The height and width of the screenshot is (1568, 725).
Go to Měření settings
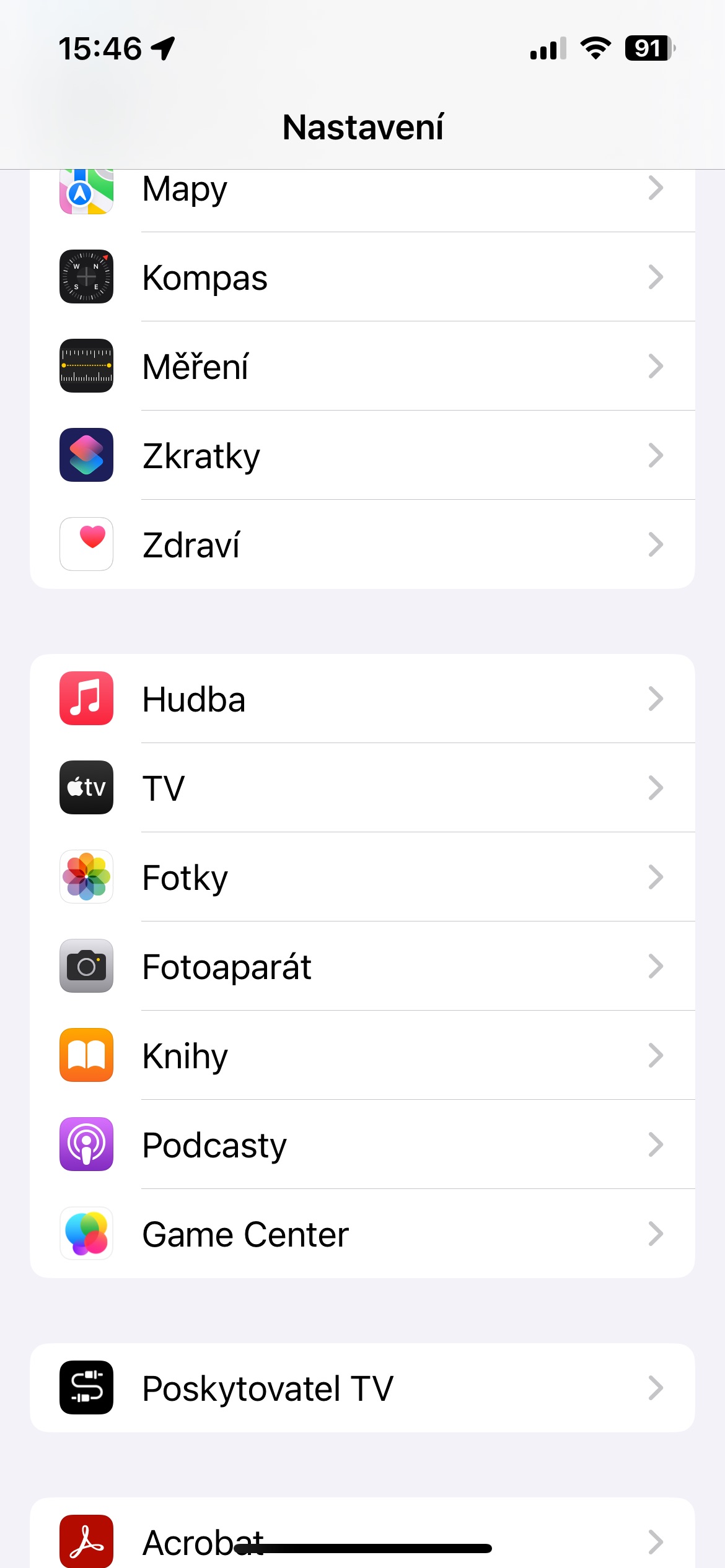362,366
